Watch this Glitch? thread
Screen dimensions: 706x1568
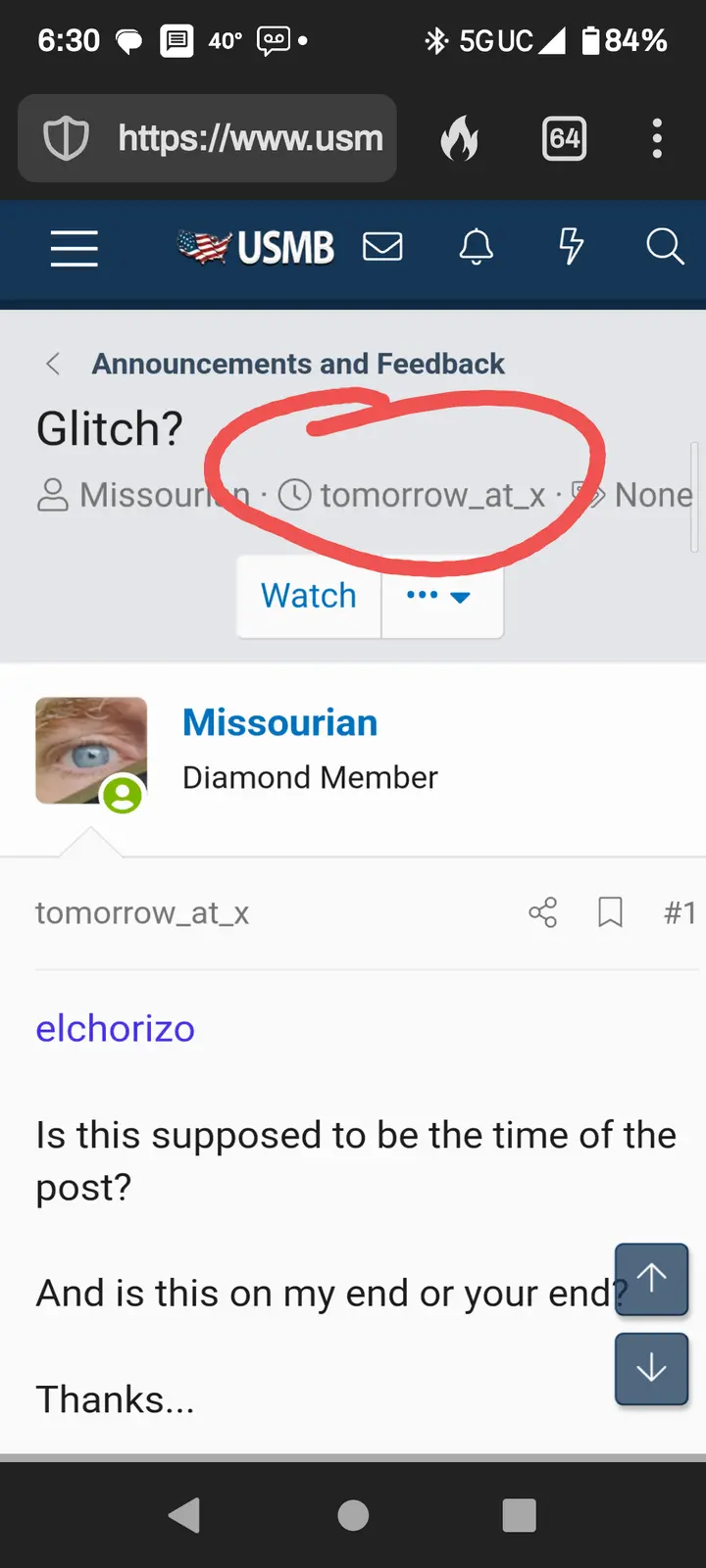(308, 596)
